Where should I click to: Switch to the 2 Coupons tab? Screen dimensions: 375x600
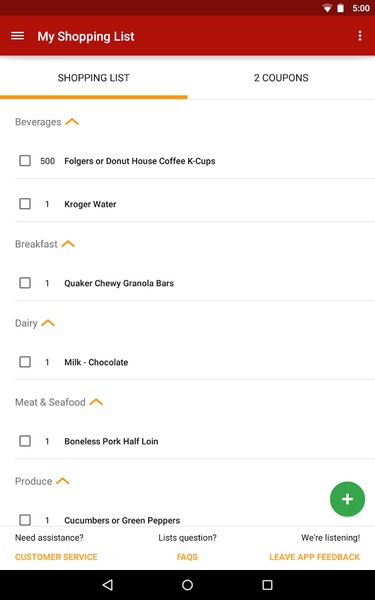281,78
